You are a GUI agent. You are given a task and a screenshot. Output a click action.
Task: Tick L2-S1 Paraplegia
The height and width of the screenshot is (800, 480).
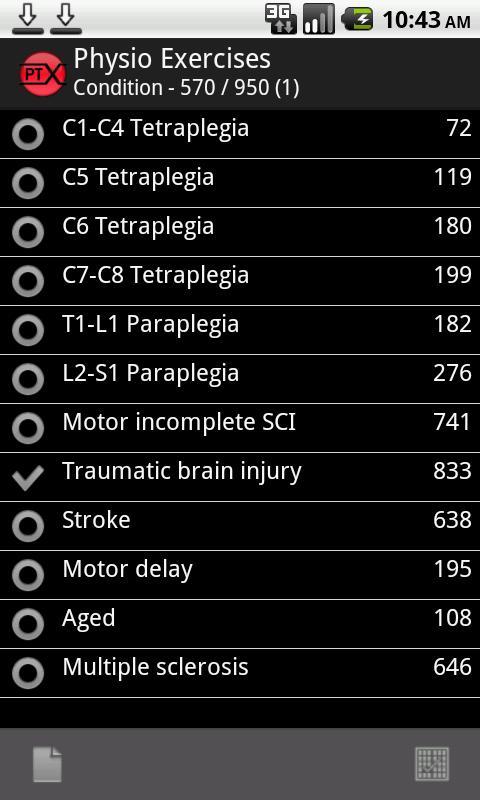tap(240, 379)
